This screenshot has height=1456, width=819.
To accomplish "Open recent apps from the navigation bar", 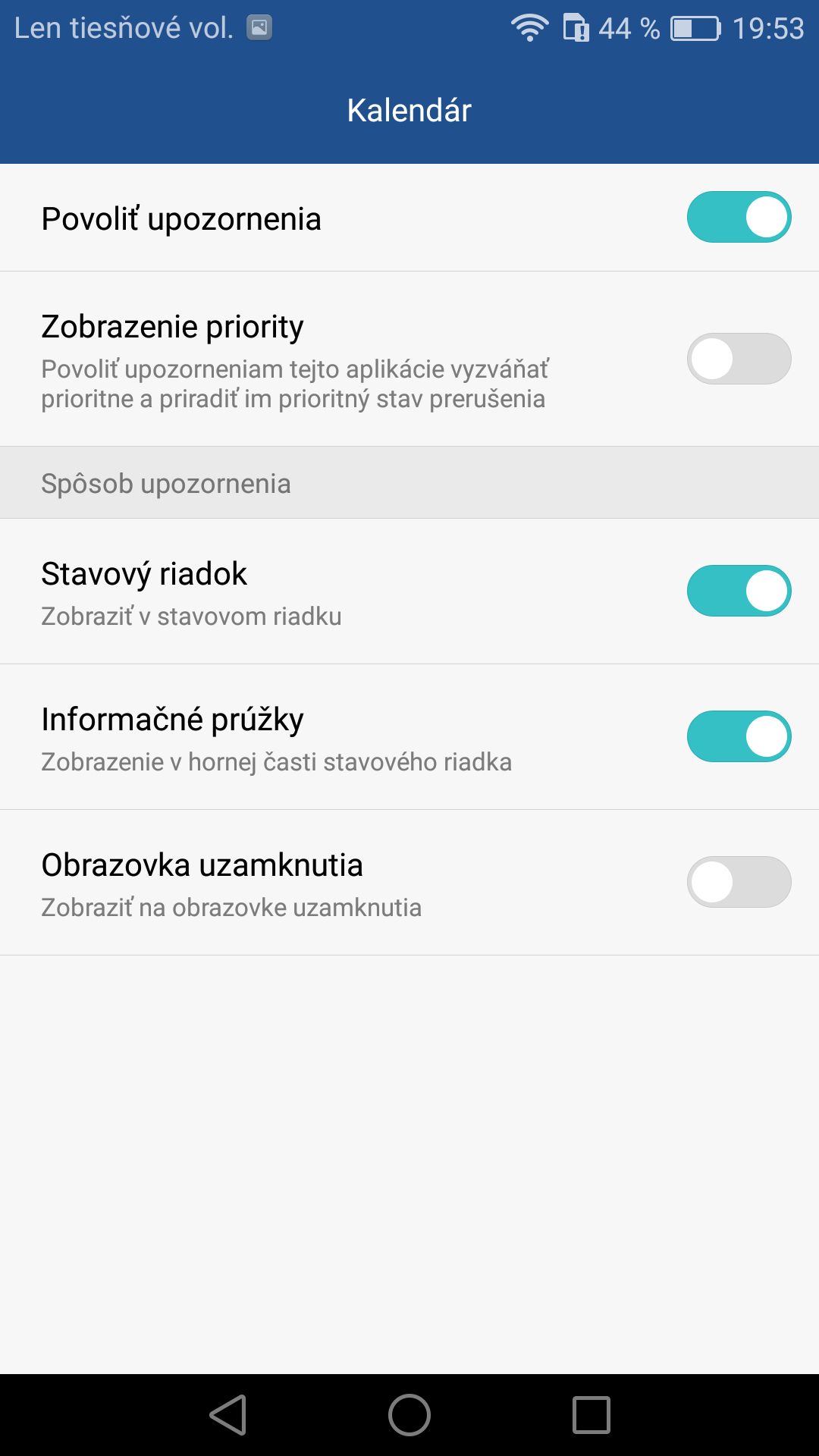I will [591, 1415].
